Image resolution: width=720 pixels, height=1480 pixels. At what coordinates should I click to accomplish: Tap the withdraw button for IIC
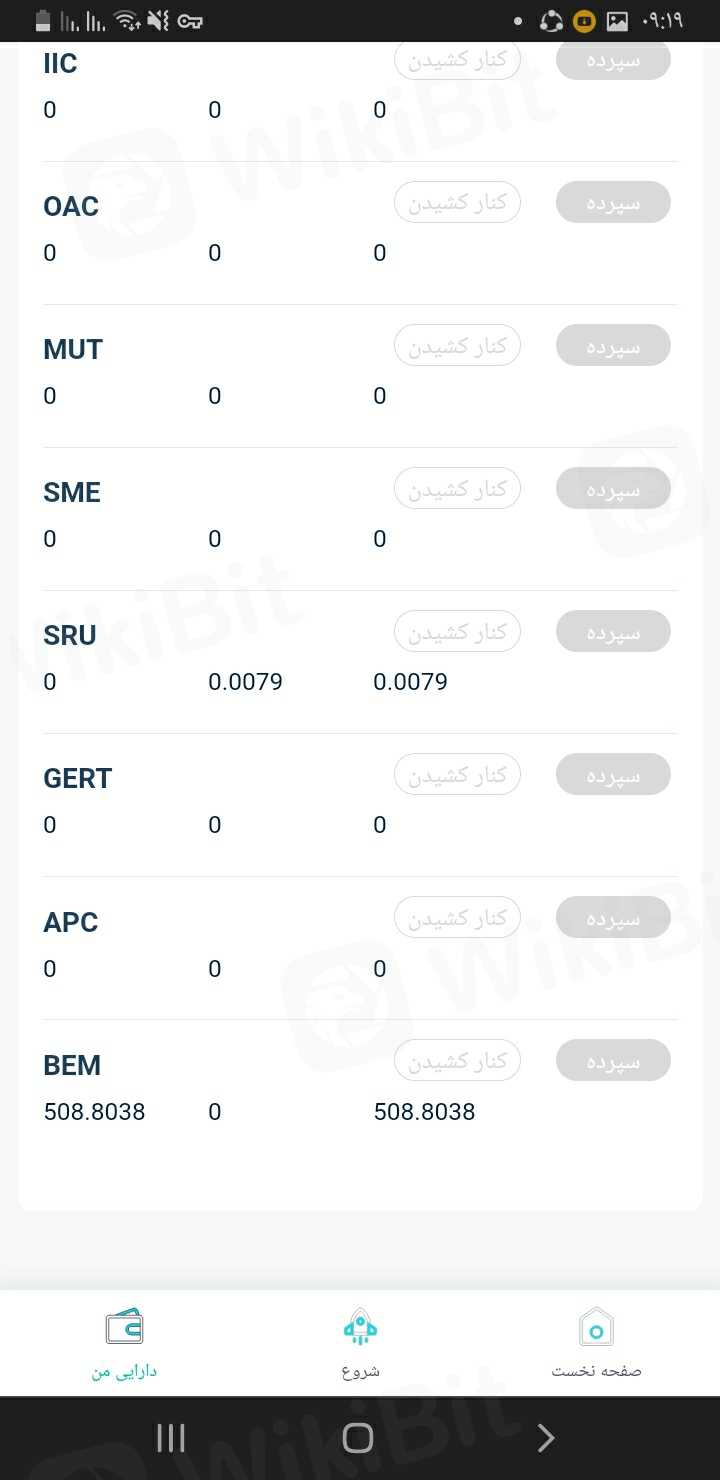pyautogui.click(x=457, y=60)
